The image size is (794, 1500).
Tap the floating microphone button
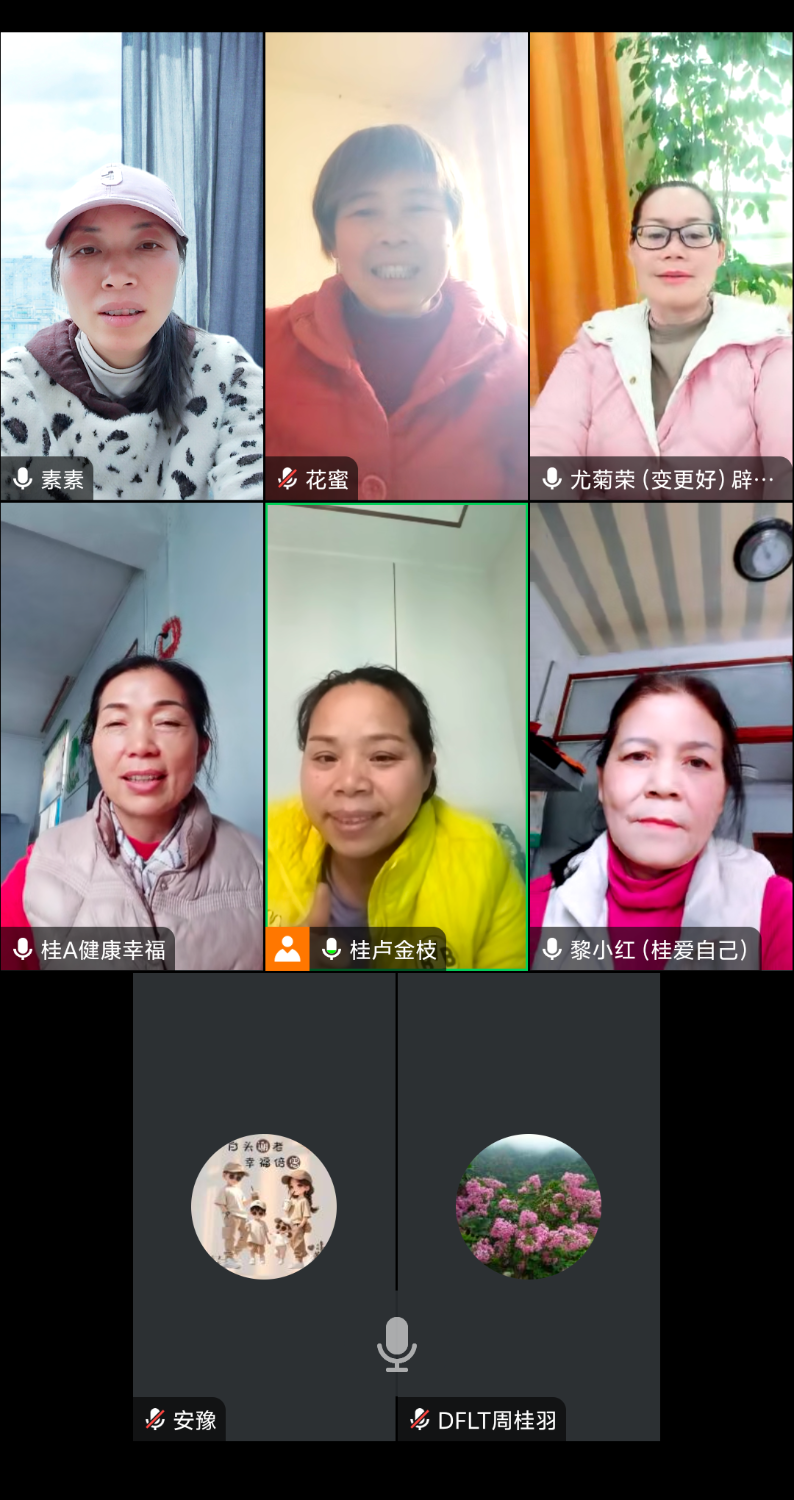tap(397, 1343)
